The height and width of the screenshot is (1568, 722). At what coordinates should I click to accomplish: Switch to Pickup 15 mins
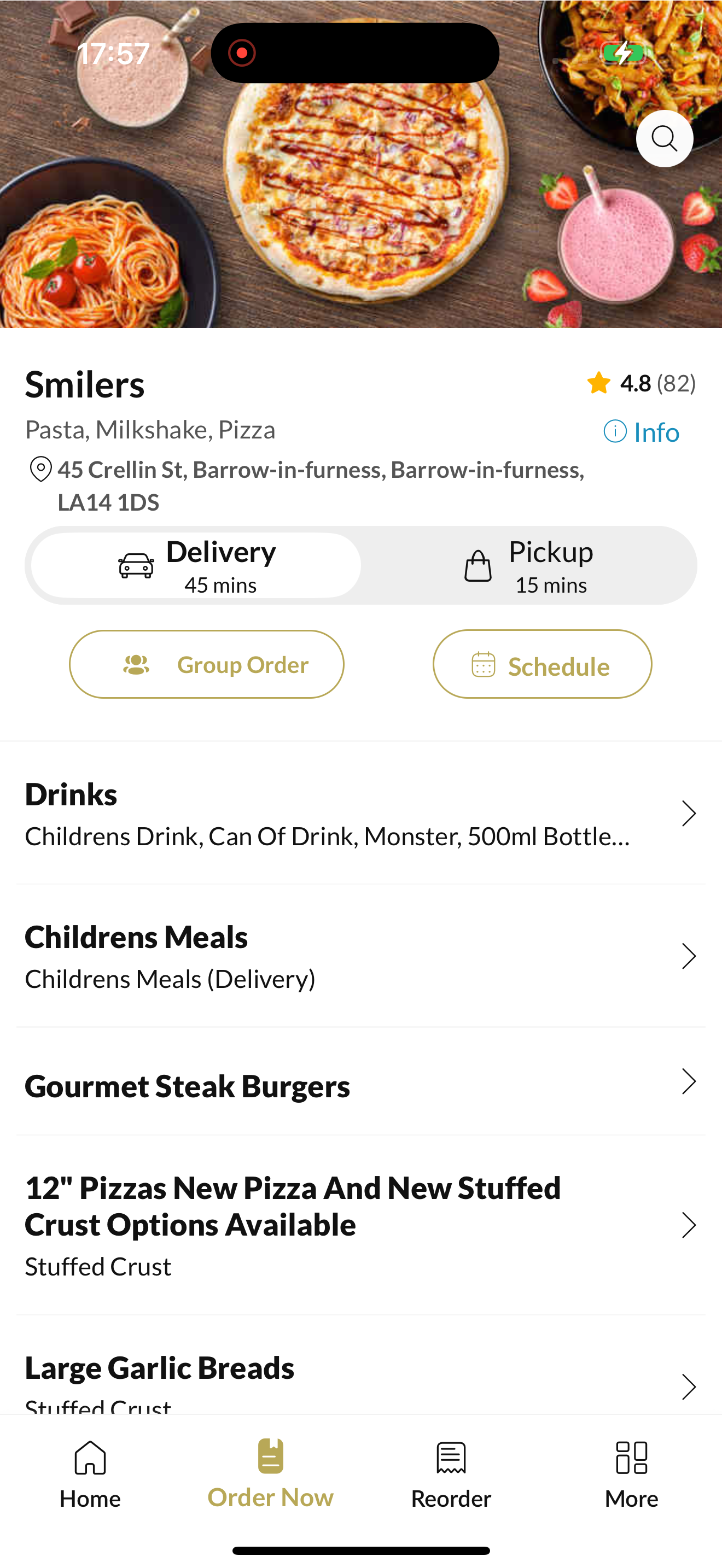coord(527,565)
